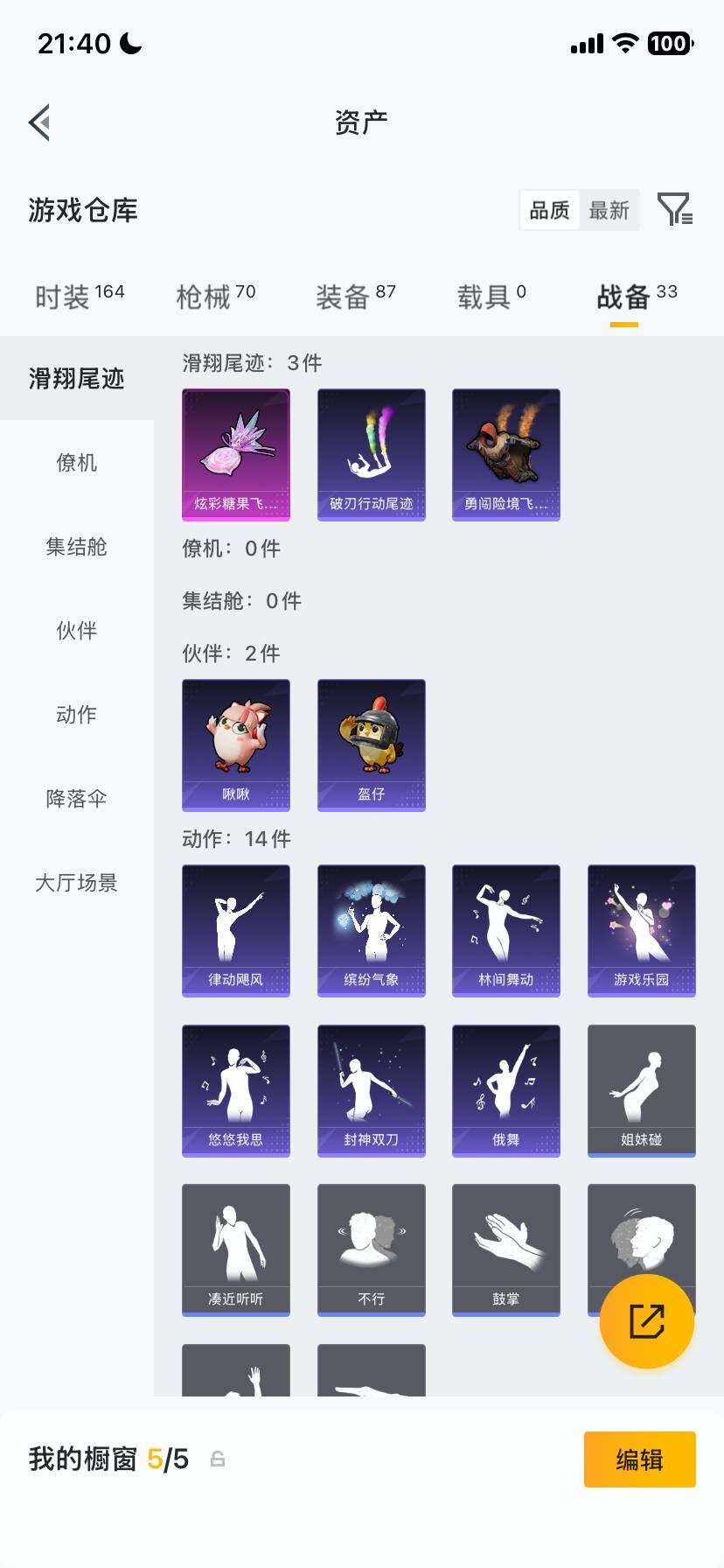The image size is (724, 1568).
Task: Open the 大厅场景 category in sidebar
Action: coord(76,884)
